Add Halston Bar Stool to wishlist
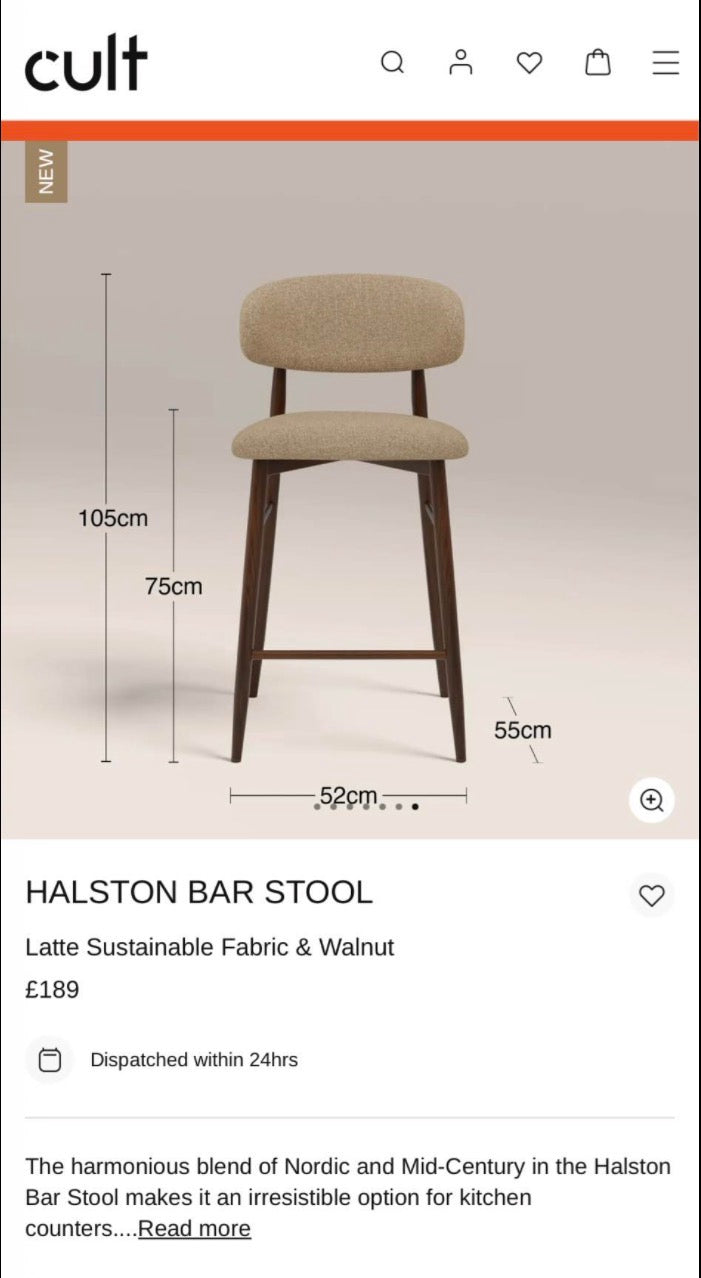 pyautogui.click(x=652, y=896)
